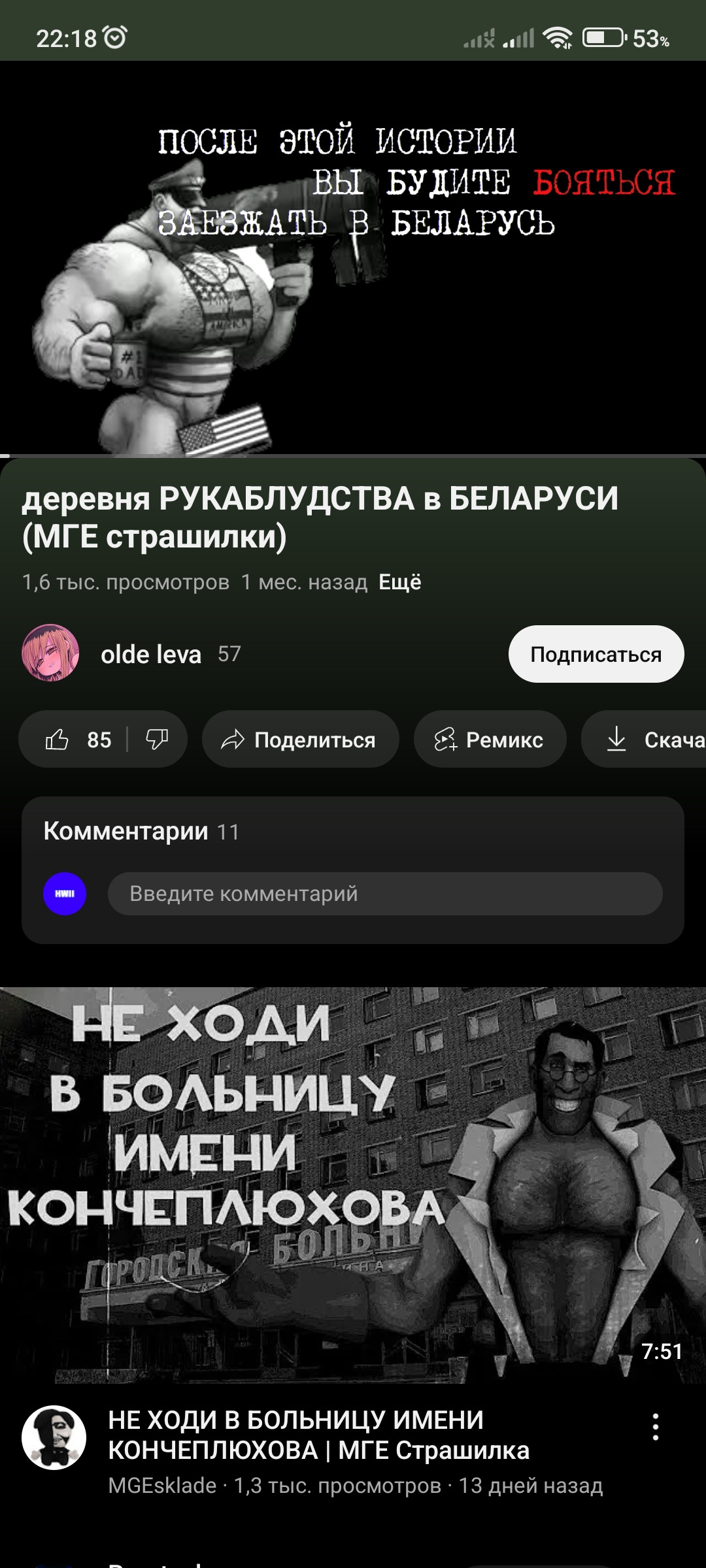This screenshot has height=1568, width=706.
Task: Play the НЕ ХОДИ В БОЛЬНИЦУ video
Action: (x=353, y=1184)
